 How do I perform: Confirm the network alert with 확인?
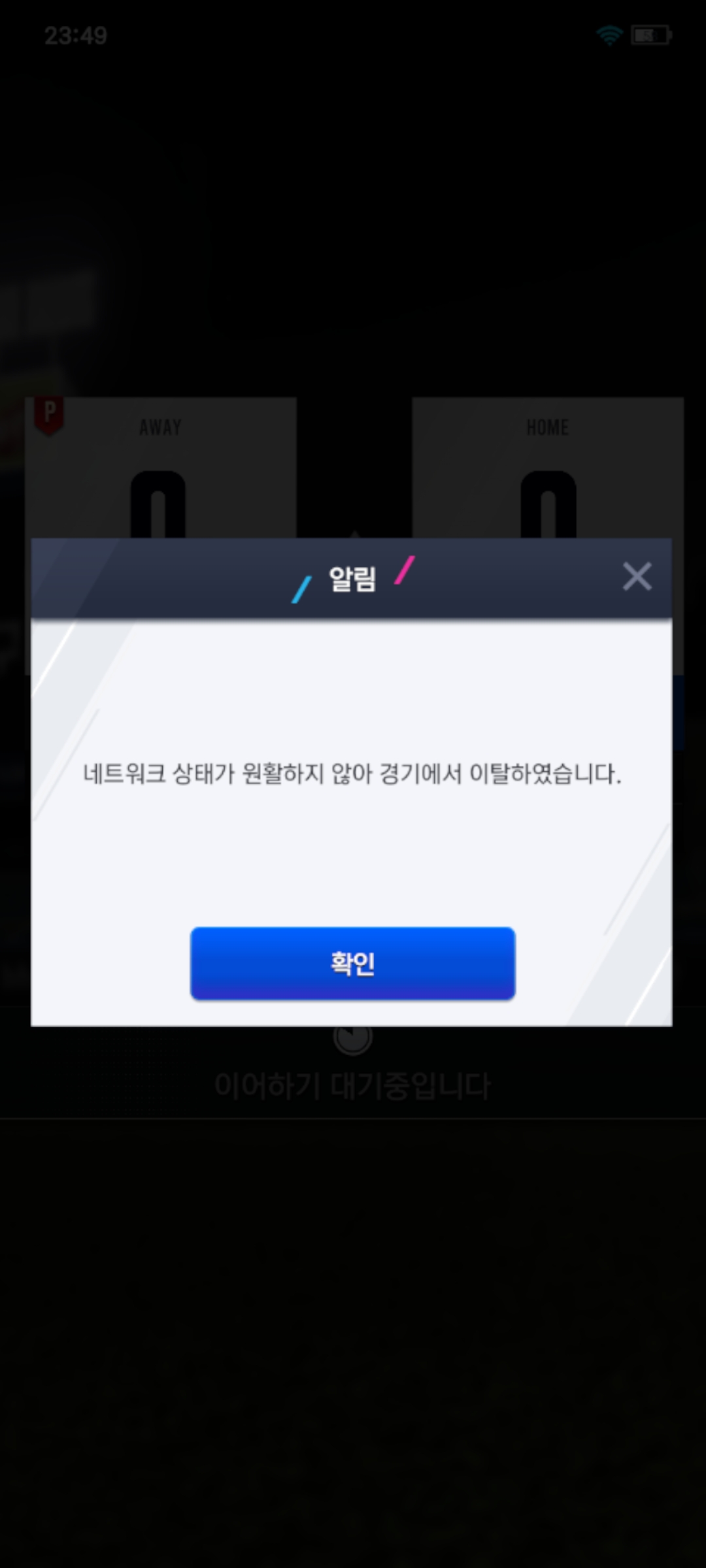352,963
